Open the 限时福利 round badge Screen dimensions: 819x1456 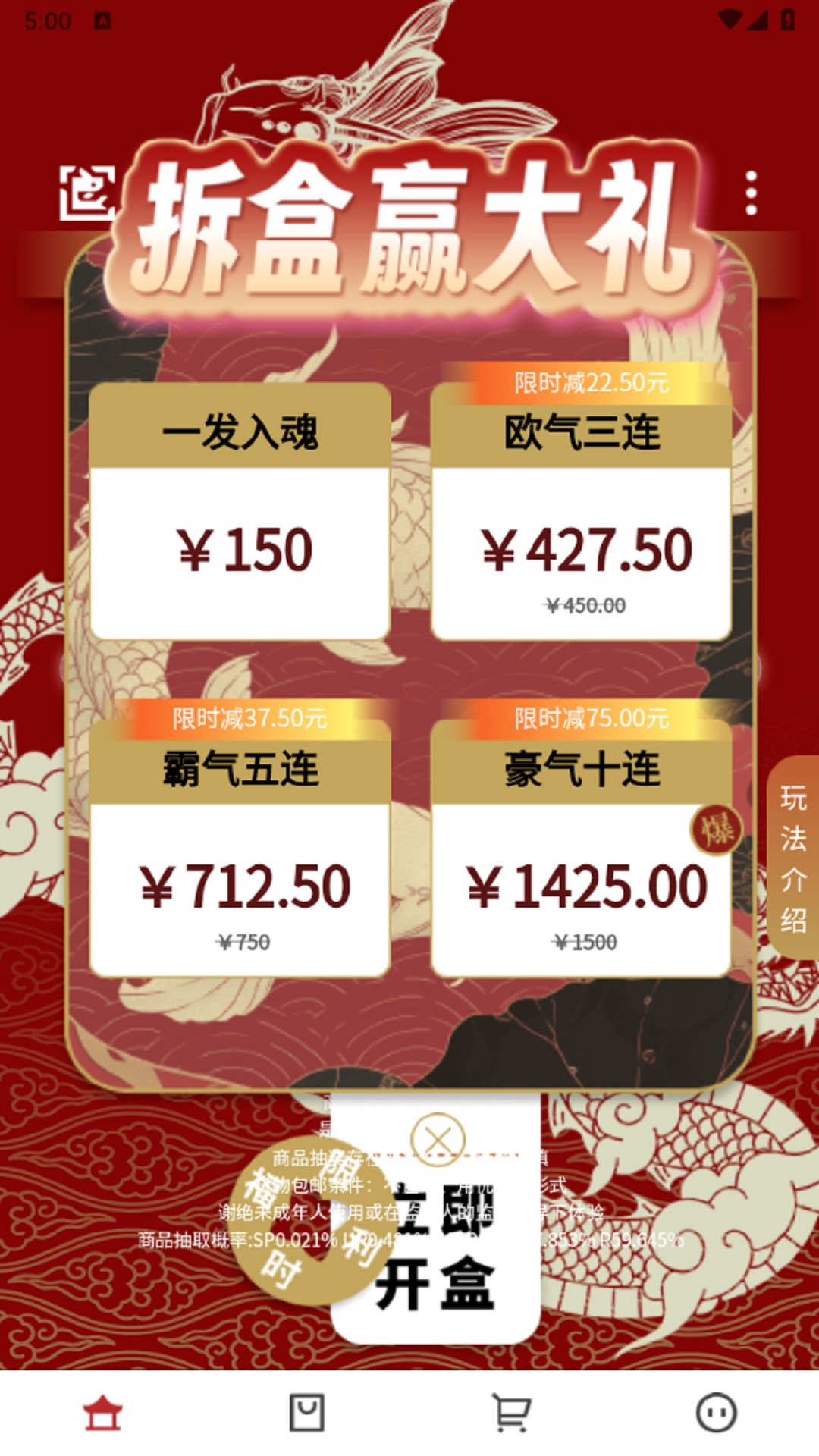coord(300,1222)
